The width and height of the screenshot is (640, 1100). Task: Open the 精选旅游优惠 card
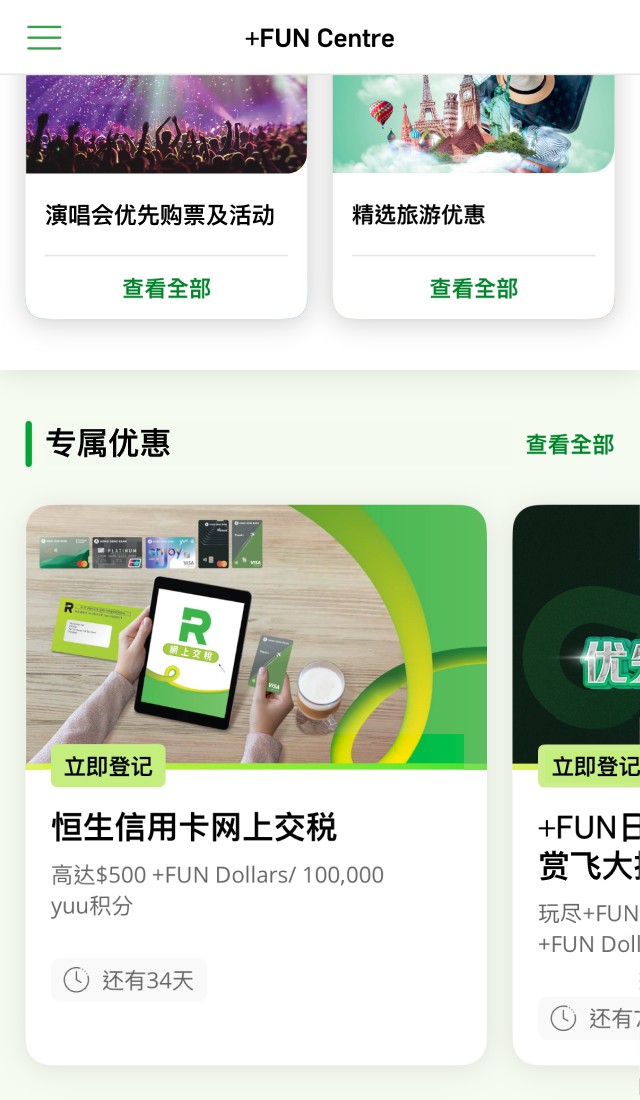[473, 180]
